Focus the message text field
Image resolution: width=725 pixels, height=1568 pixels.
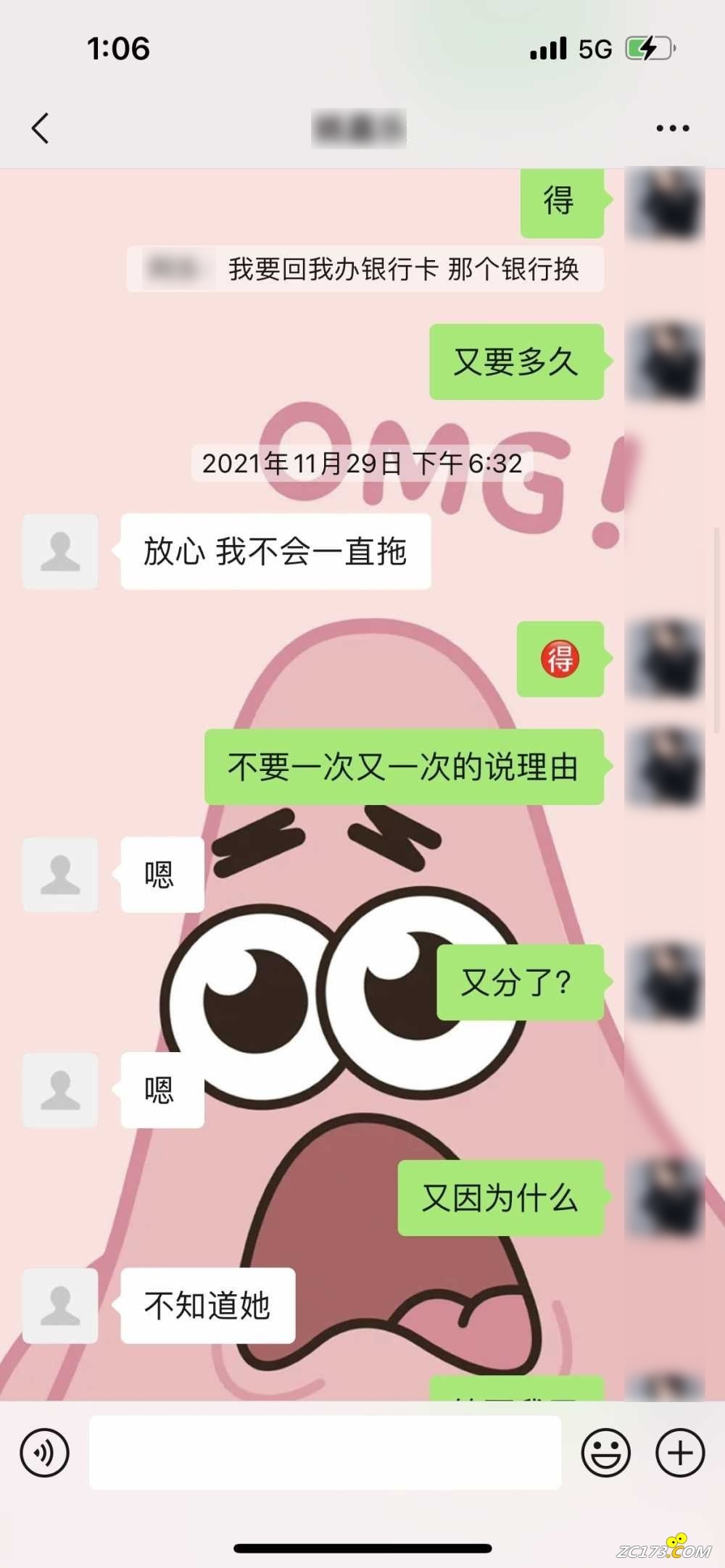pos(325,1453)
